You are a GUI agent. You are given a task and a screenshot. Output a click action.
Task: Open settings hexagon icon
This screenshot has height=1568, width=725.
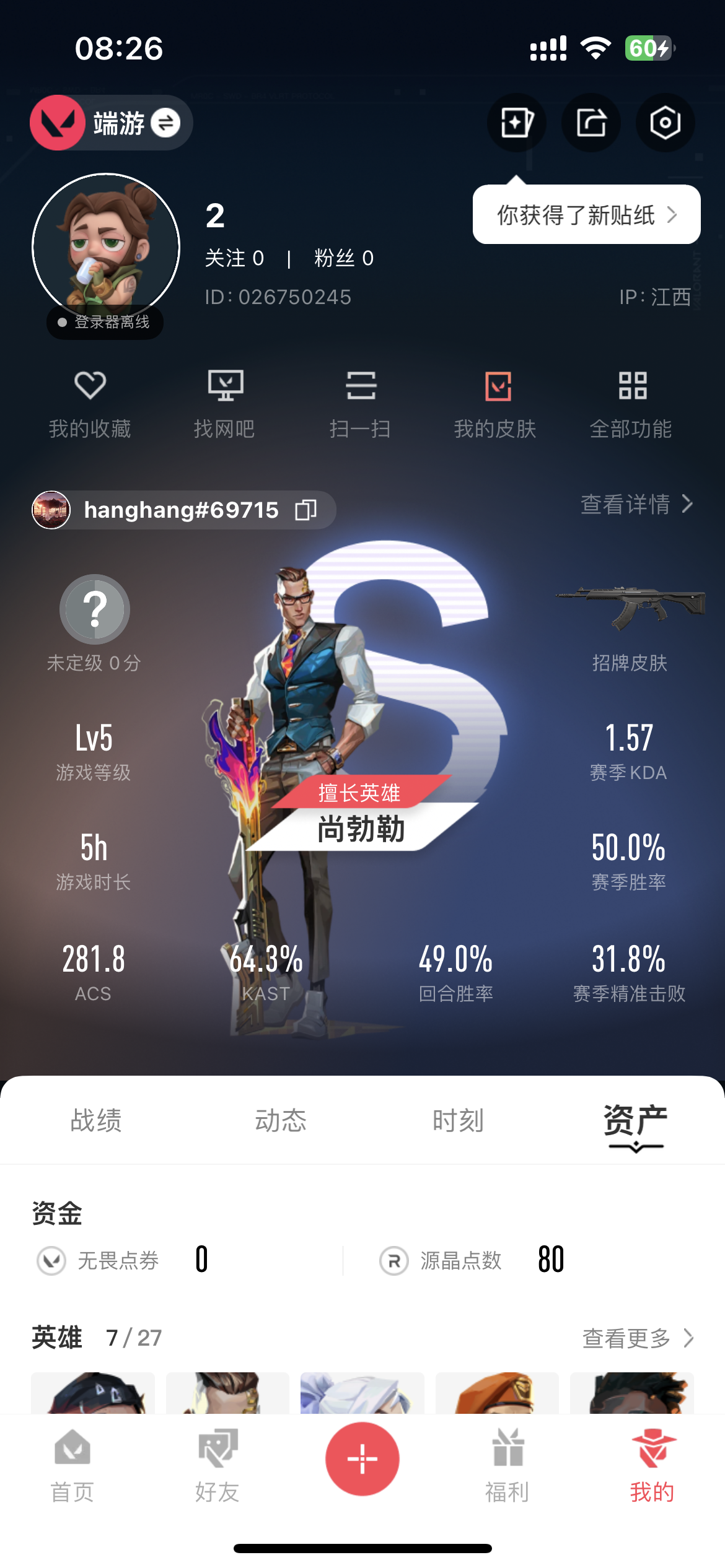pyautogui.click(x=665, y=123)
